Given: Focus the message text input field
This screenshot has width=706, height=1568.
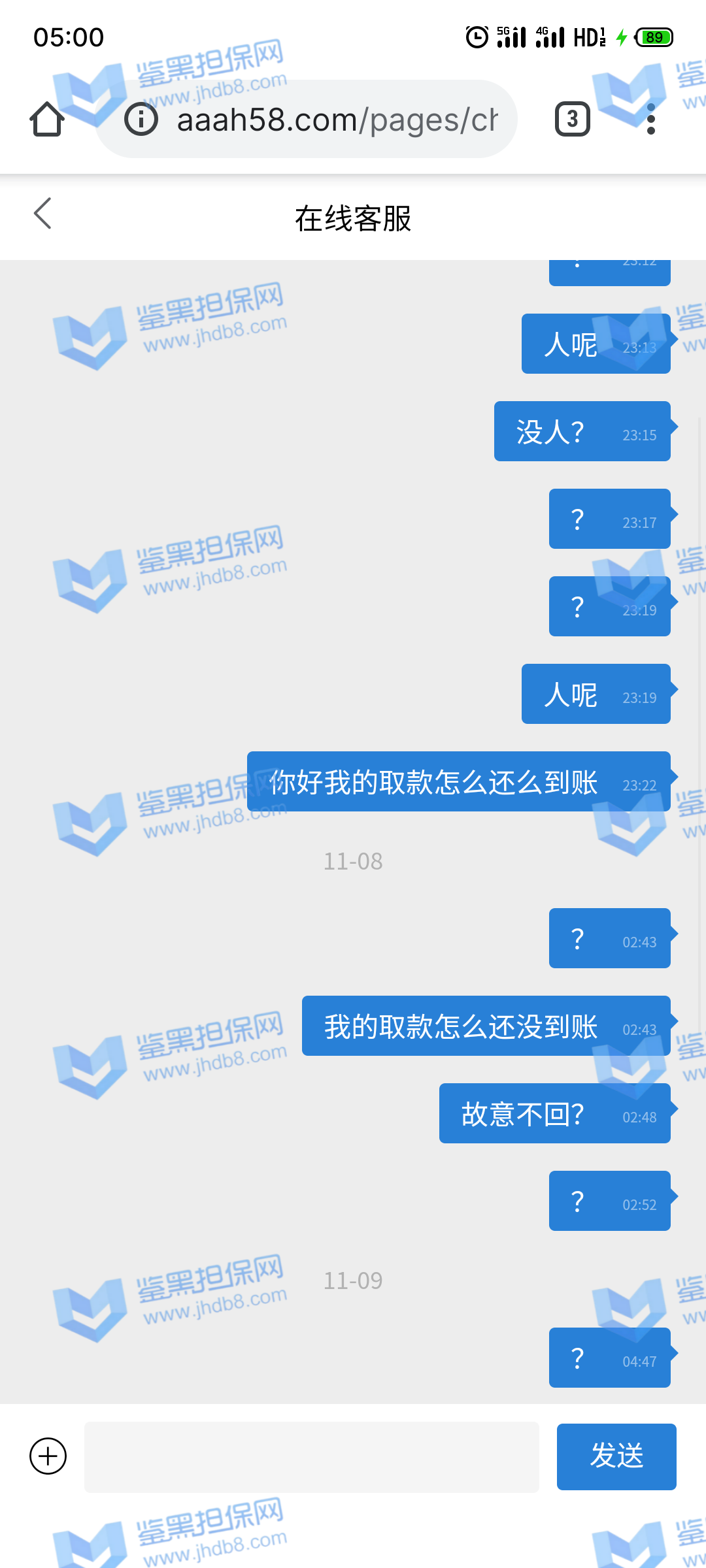Looking at the screenshot, I should point(311,1456).
